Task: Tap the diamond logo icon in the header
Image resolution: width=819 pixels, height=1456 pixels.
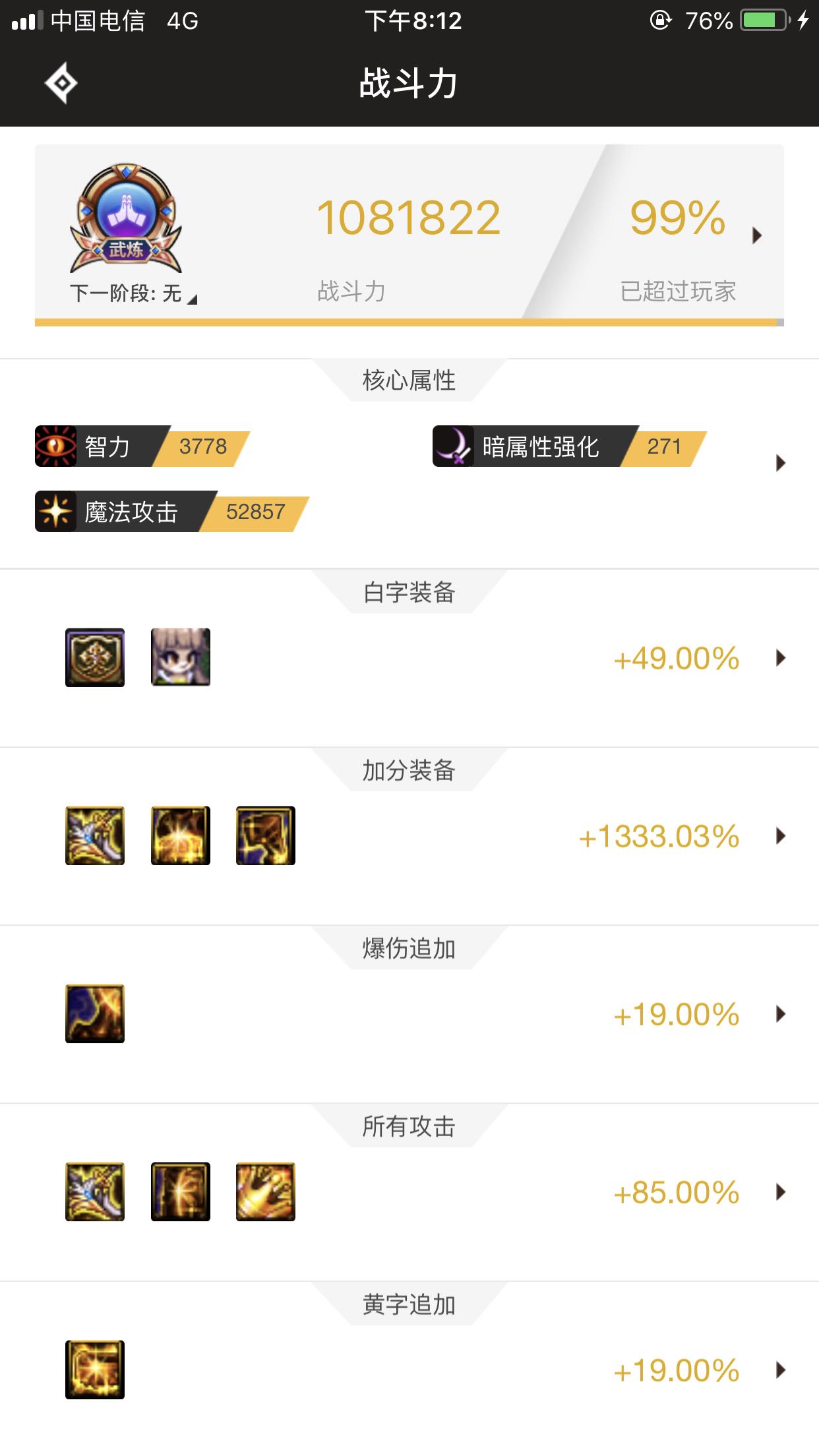Action: 61,83
